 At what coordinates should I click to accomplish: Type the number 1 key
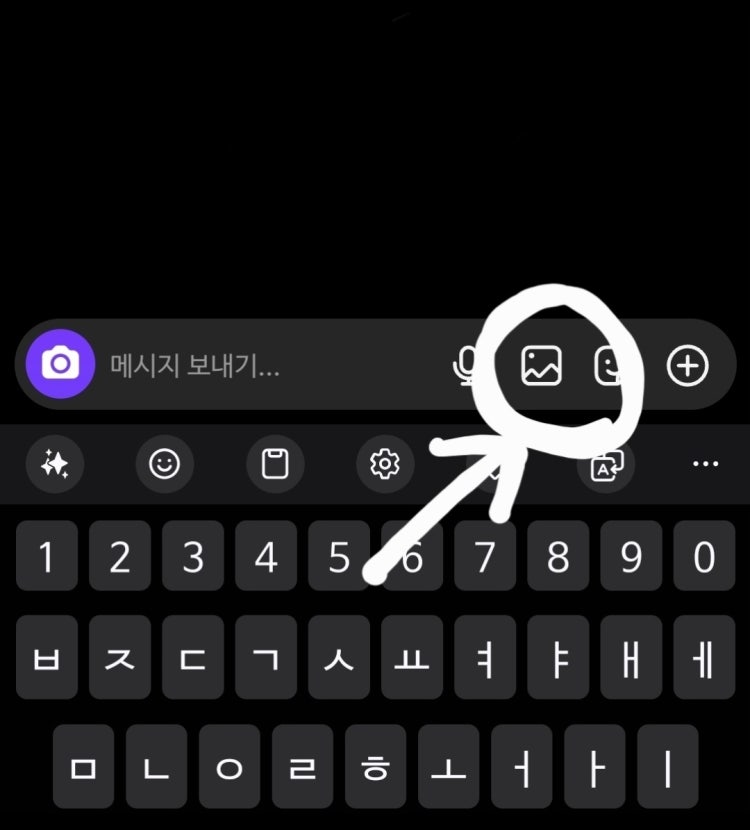[x=46, y=557]
